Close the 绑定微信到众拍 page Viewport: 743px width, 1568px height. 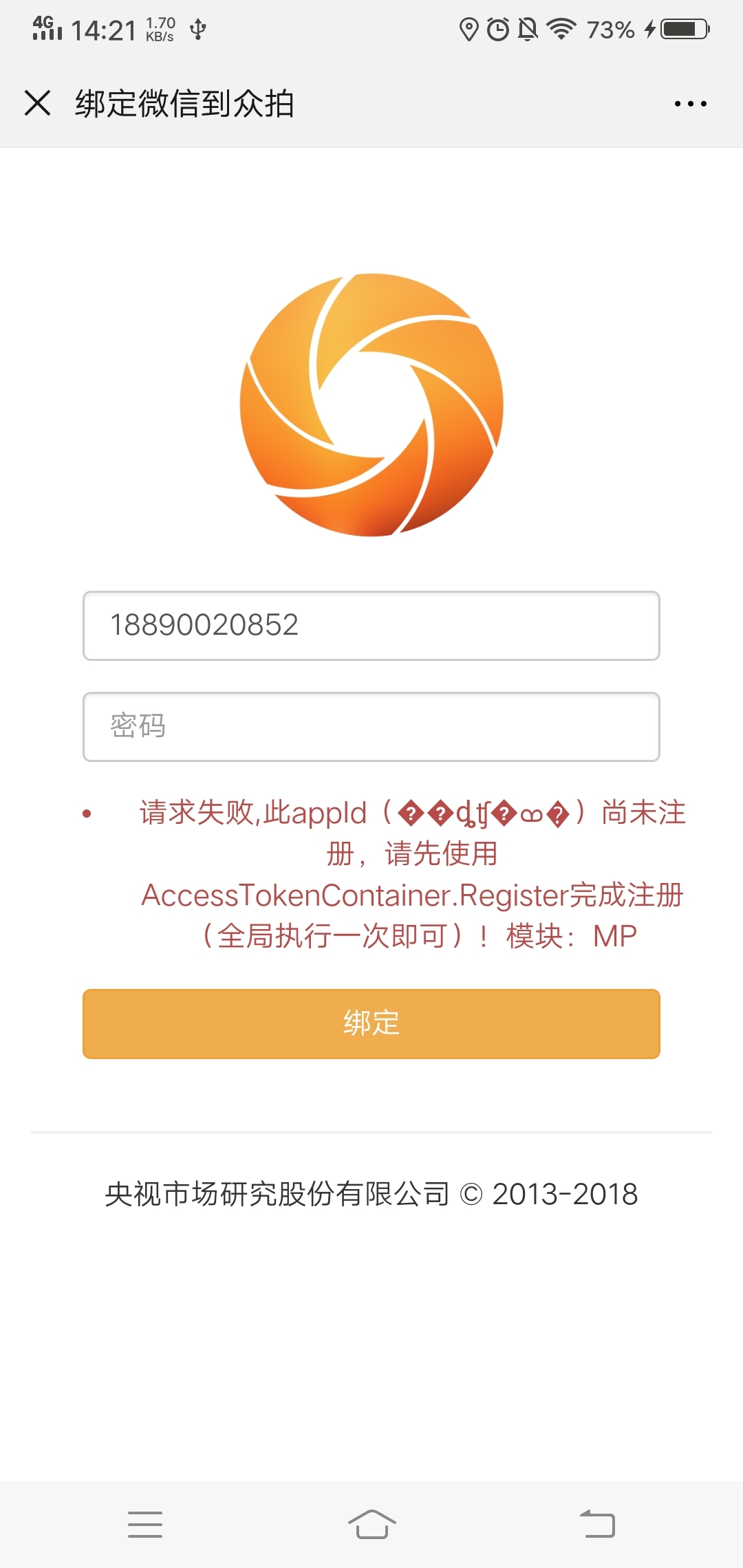coord(37,103)
